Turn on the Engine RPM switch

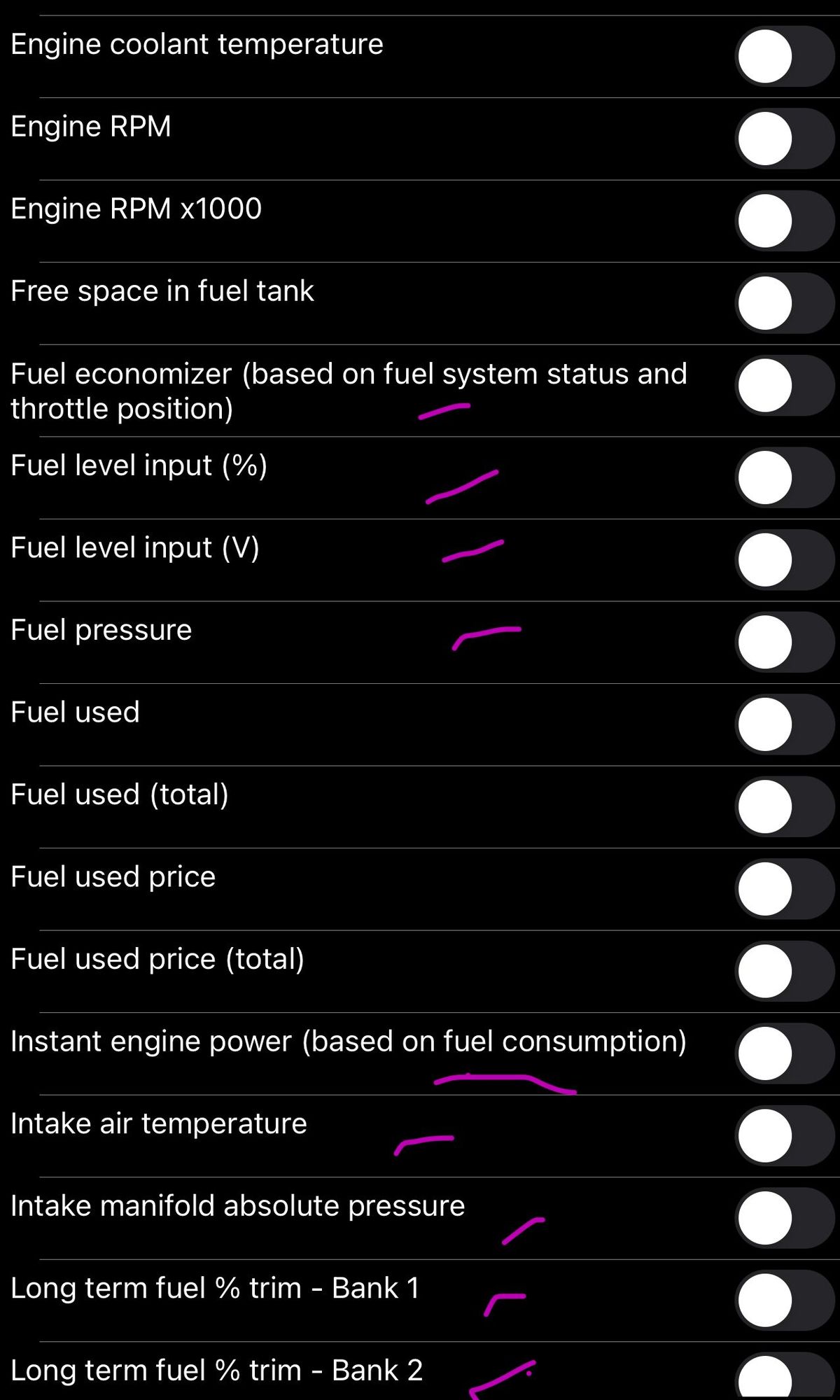point(784,139)
